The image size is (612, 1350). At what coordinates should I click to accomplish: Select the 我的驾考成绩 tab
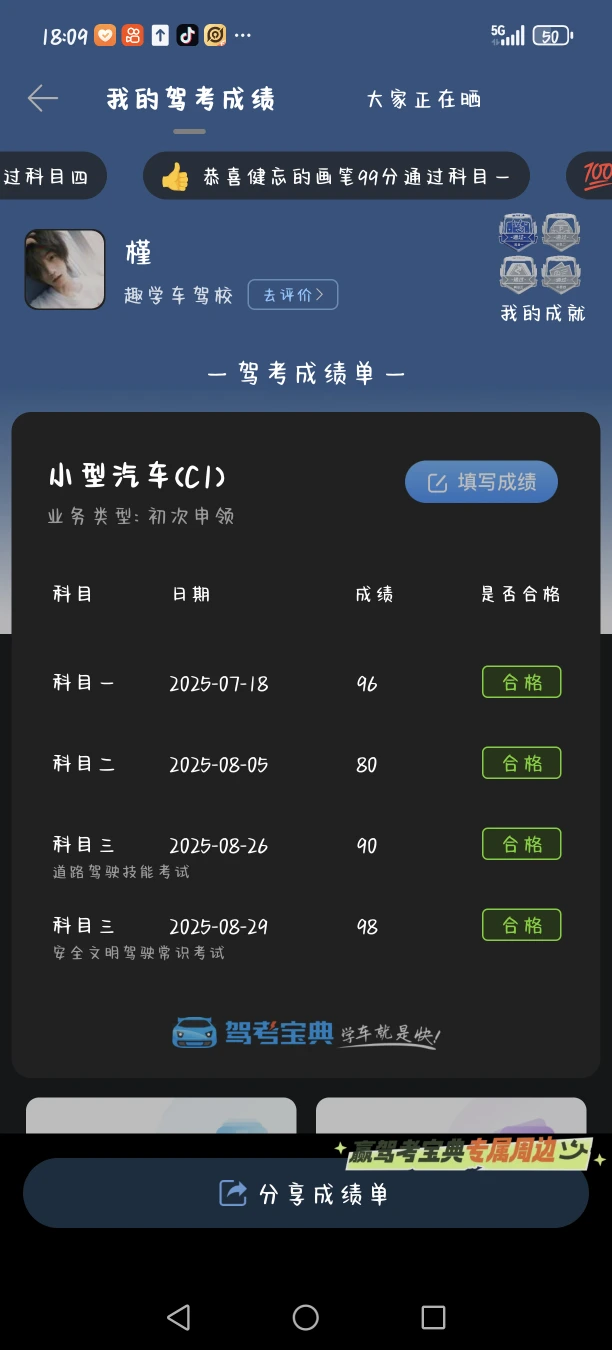[x=190, y=99]
